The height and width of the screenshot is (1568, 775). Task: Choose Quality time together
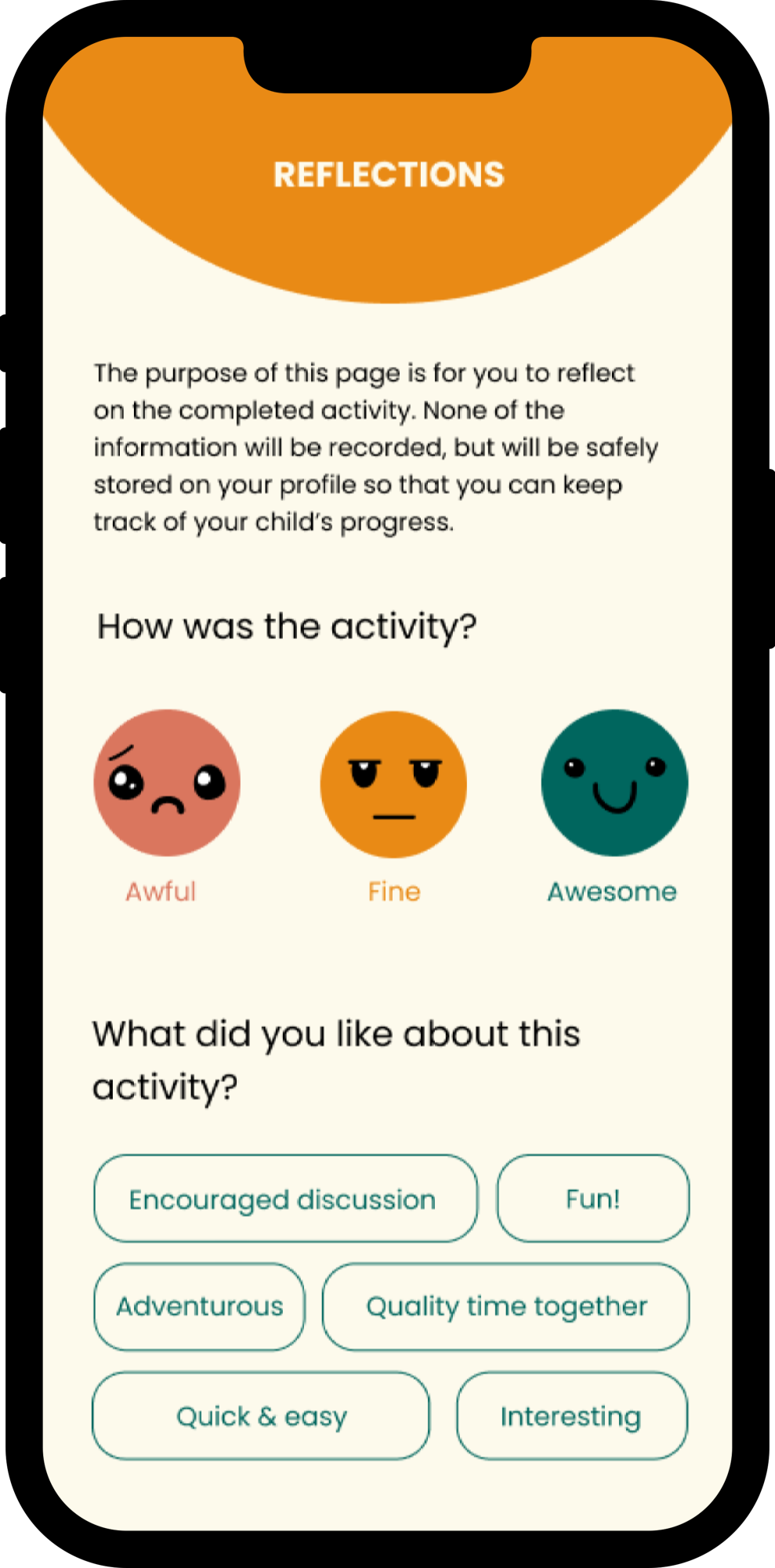[x=506, y=1306]
